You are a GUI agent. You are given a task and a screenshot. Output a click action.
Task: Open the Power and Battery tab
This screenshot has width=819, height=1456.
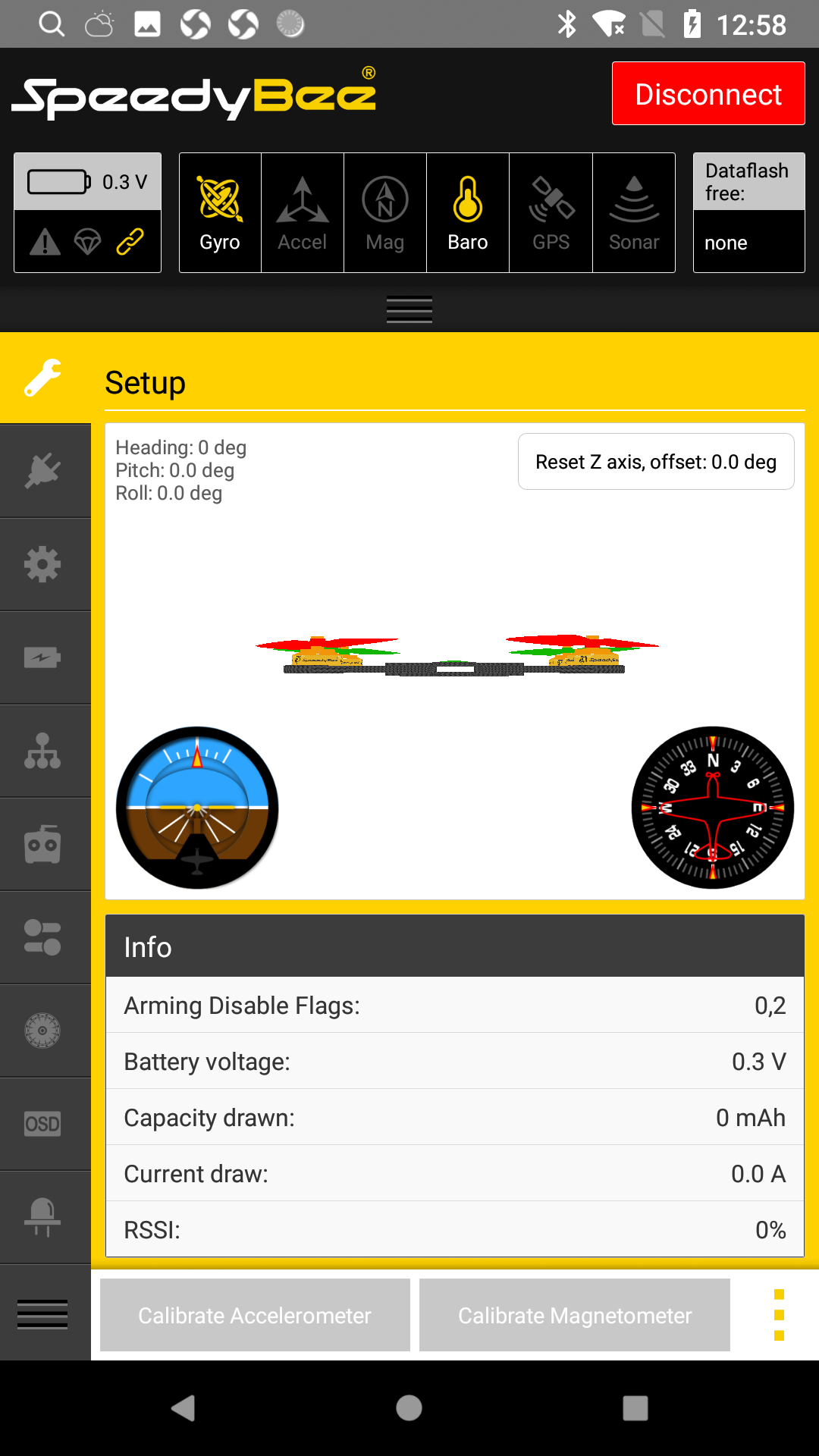[x=45, y=657]
